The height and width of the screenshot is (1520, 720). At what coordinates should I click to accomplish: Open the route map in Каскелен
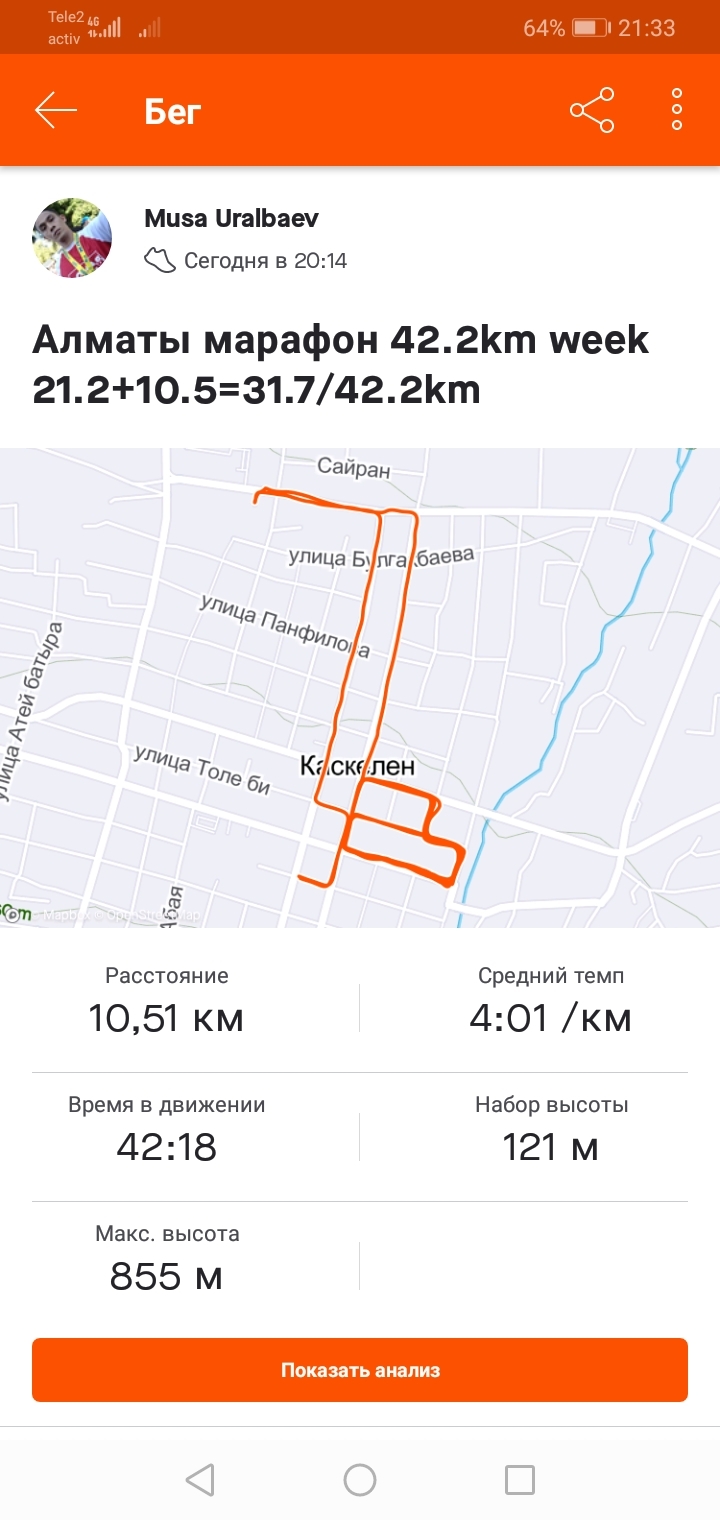[x=360, y=688]
